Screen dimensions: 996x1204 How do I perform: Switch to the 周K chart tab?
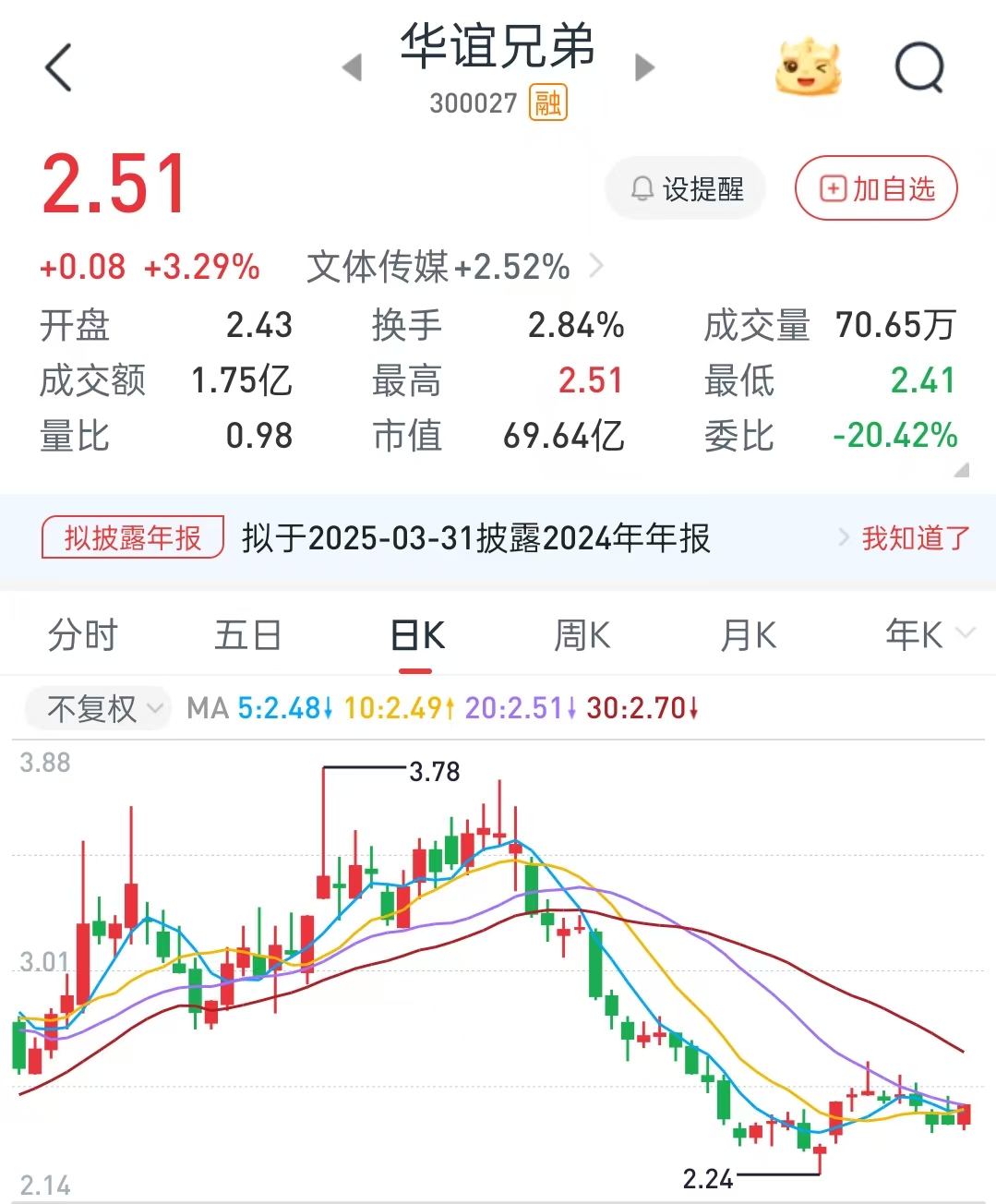click(581, 635)
